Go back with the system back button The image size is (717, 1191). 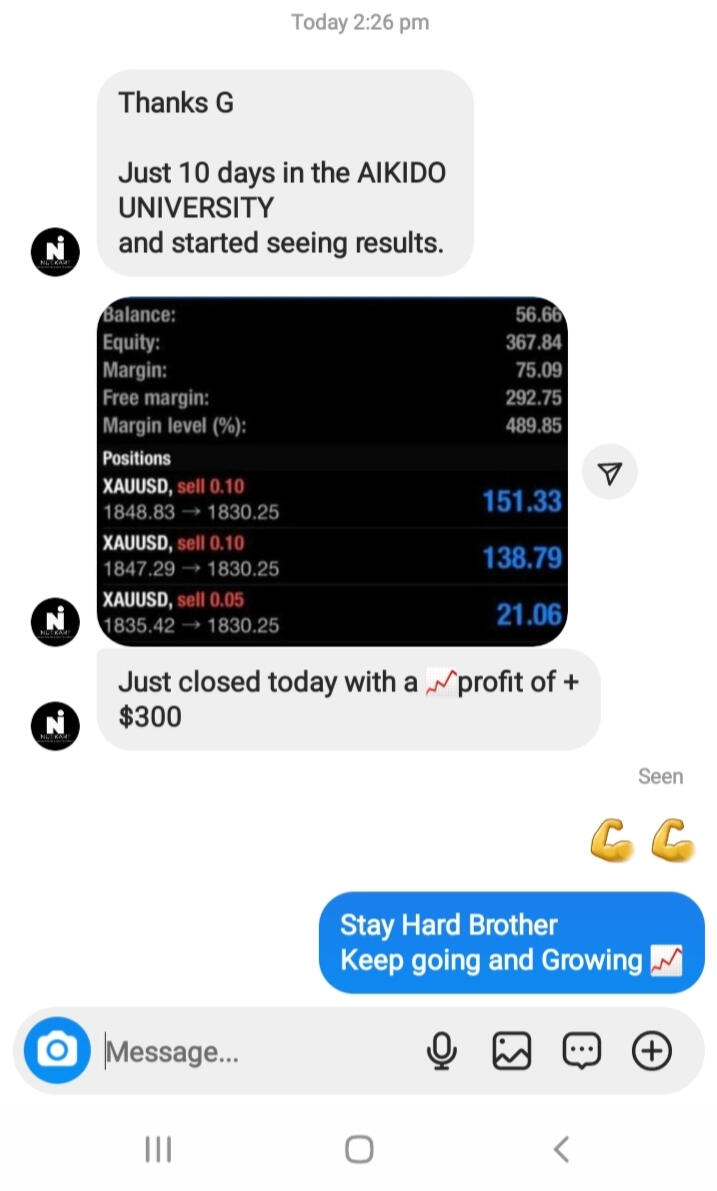(561, 1149)
